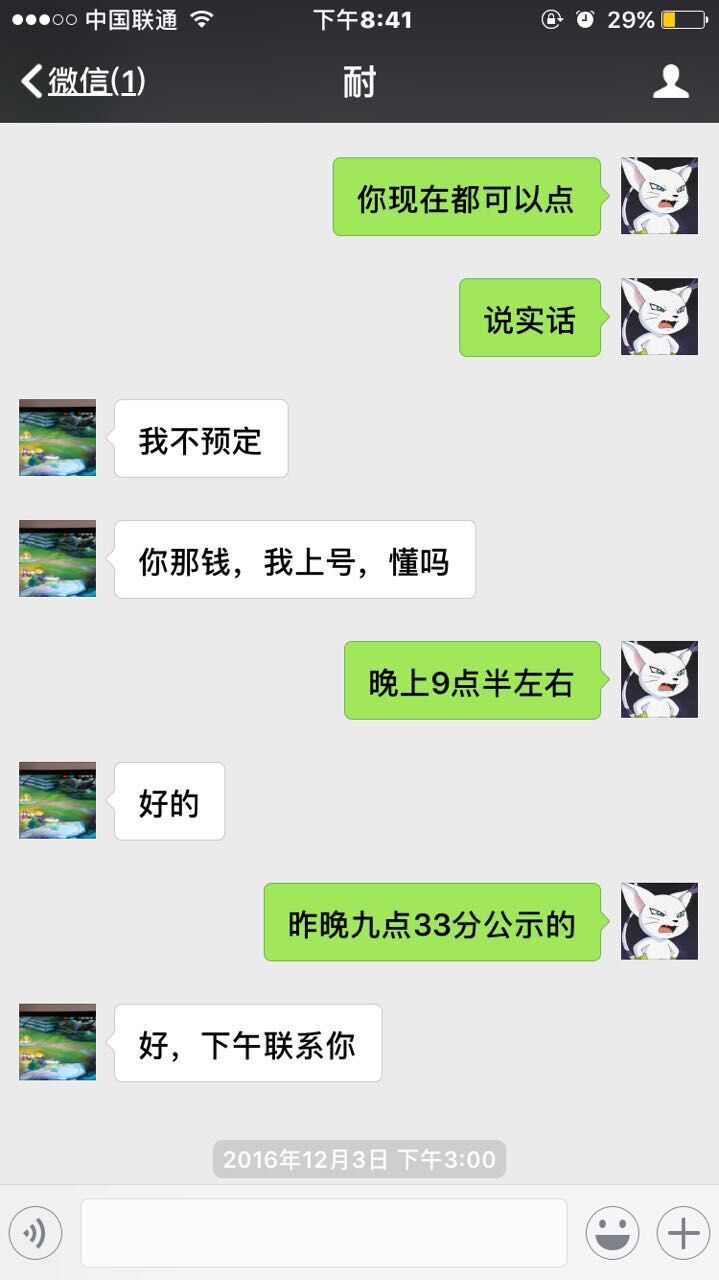Tap my cat avatar beside 说实话
Image resolution: width=719 pixels, height=1280 pixels.
coord(659,317)
